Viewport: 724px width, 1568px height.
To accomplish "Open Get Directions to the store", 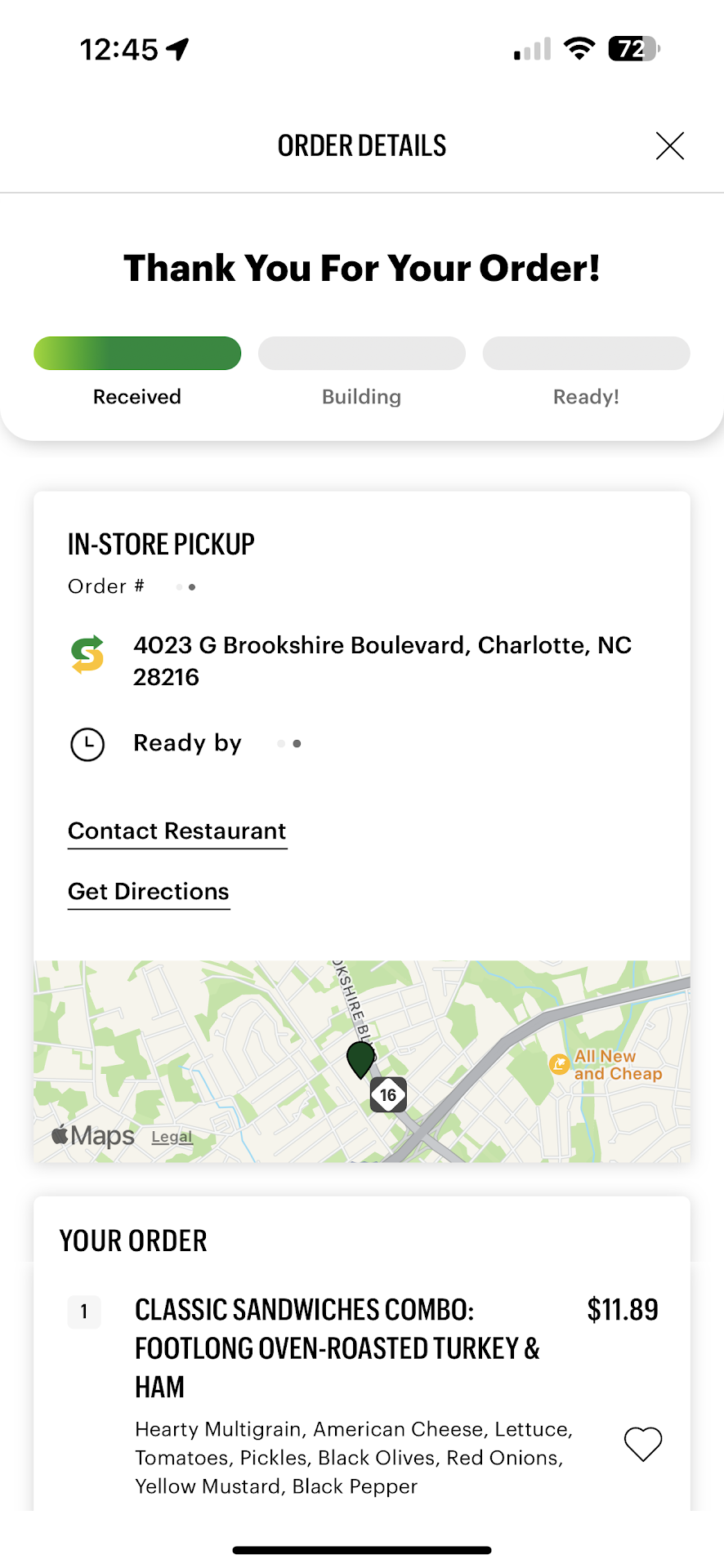I will [x=149, y=892].
